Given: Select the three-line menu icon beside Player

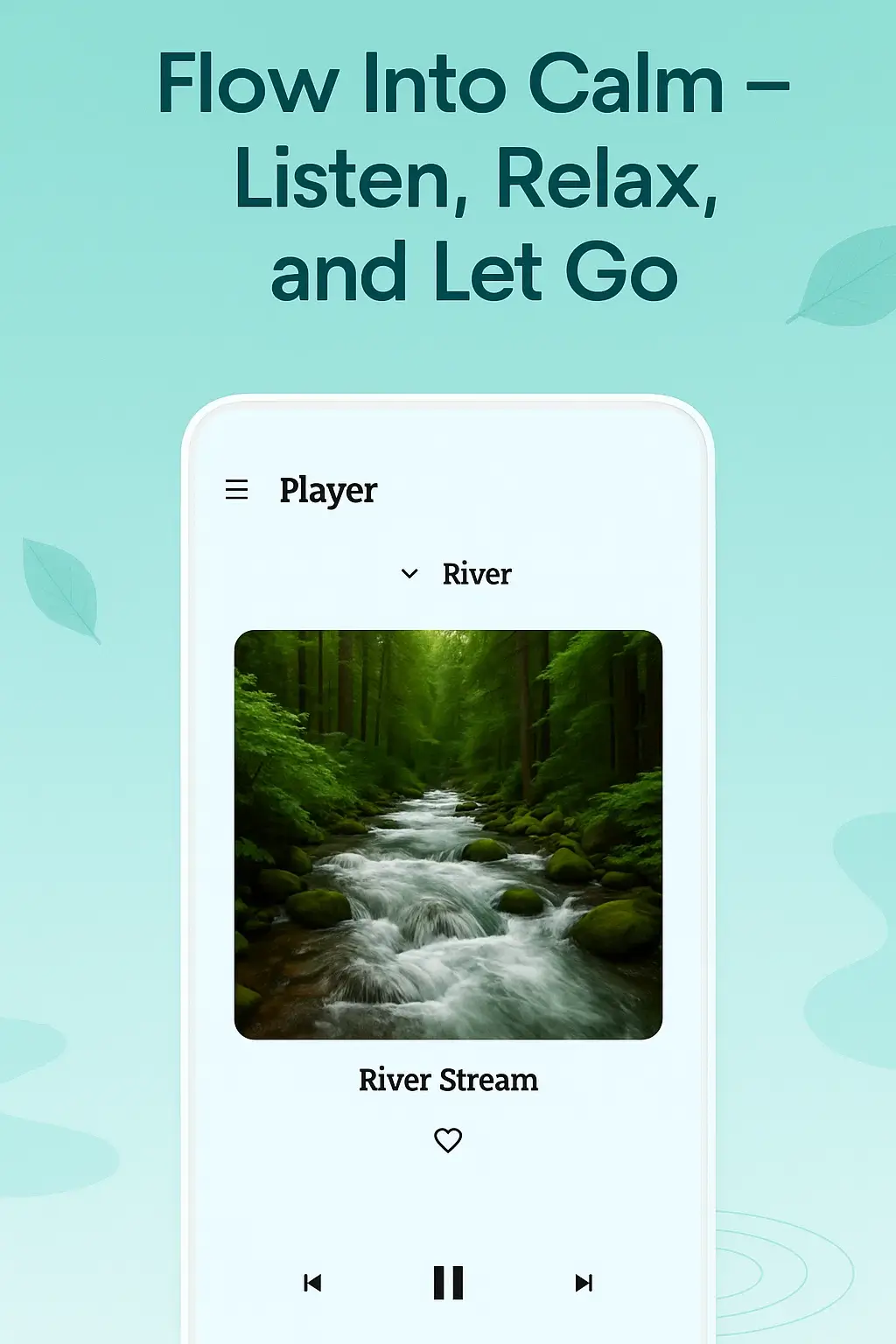Looking at the screenshot, I should 237,490.
